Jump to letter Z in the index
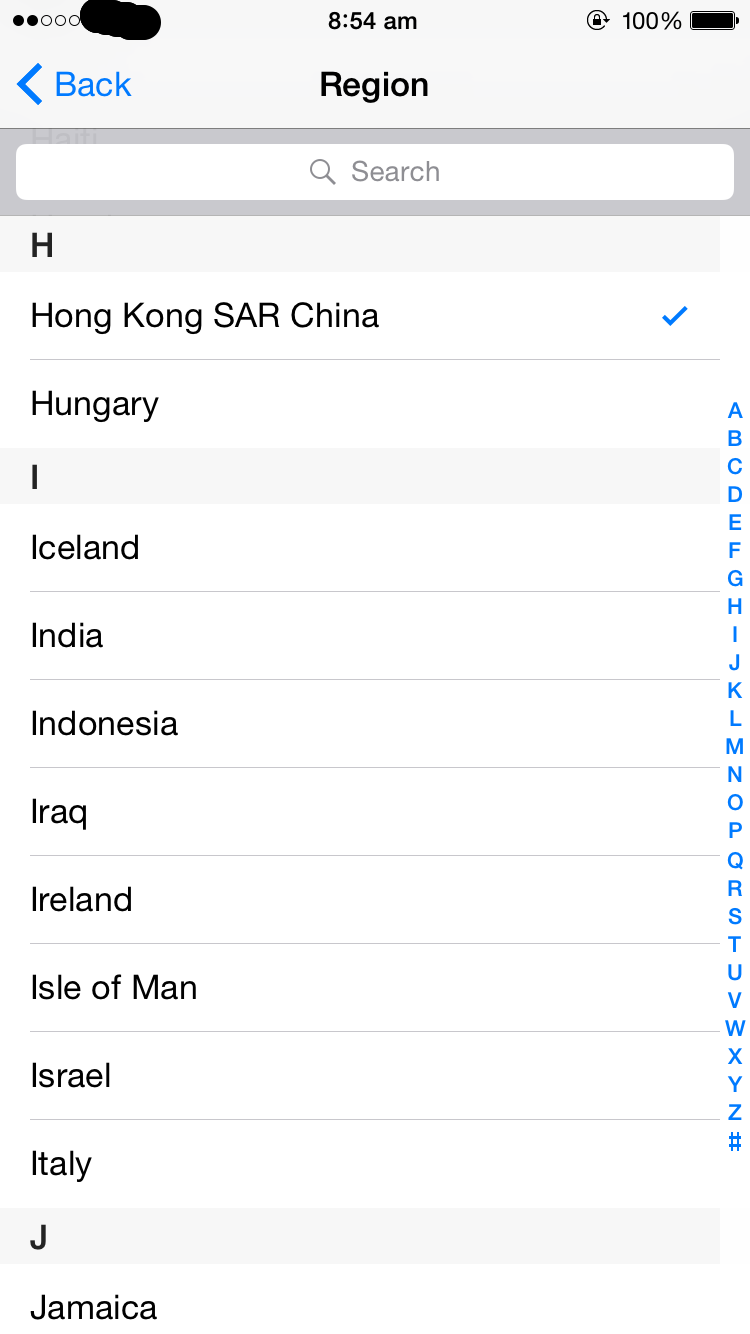This screenshot has width=750, height=1334. [x=735, y=1112]
